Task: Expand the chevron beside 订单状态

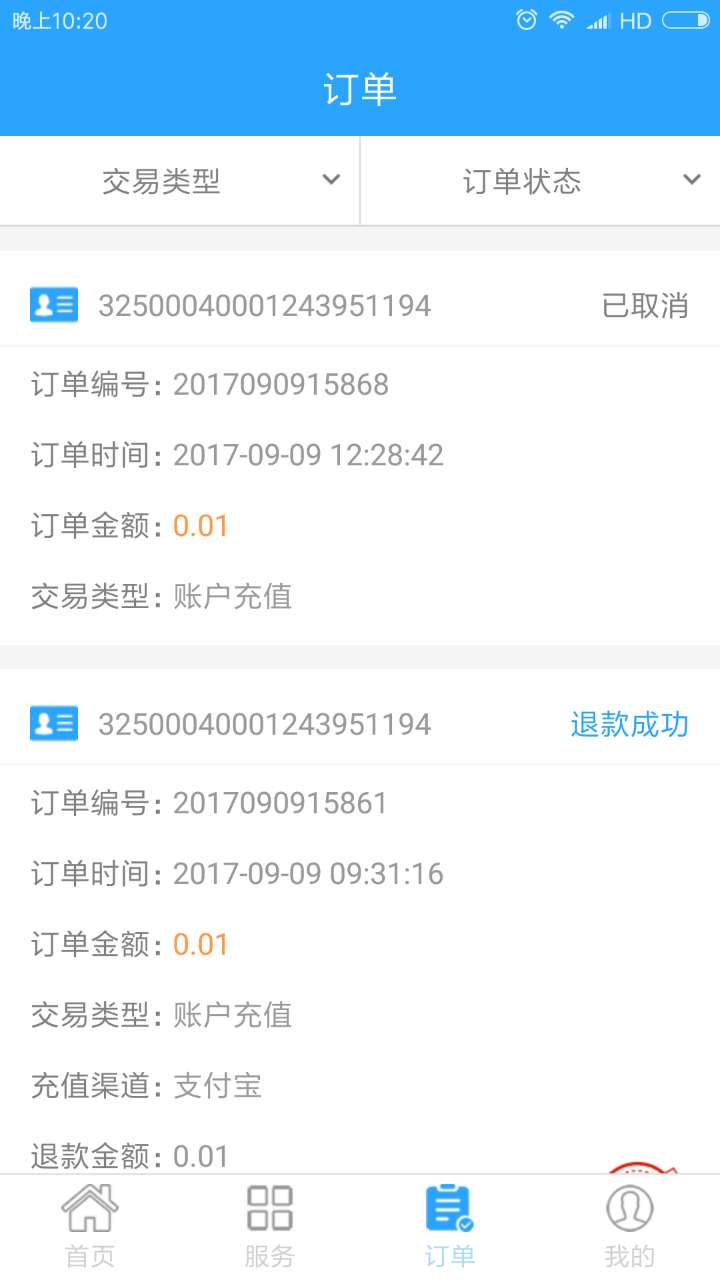Action: (692, 180)
